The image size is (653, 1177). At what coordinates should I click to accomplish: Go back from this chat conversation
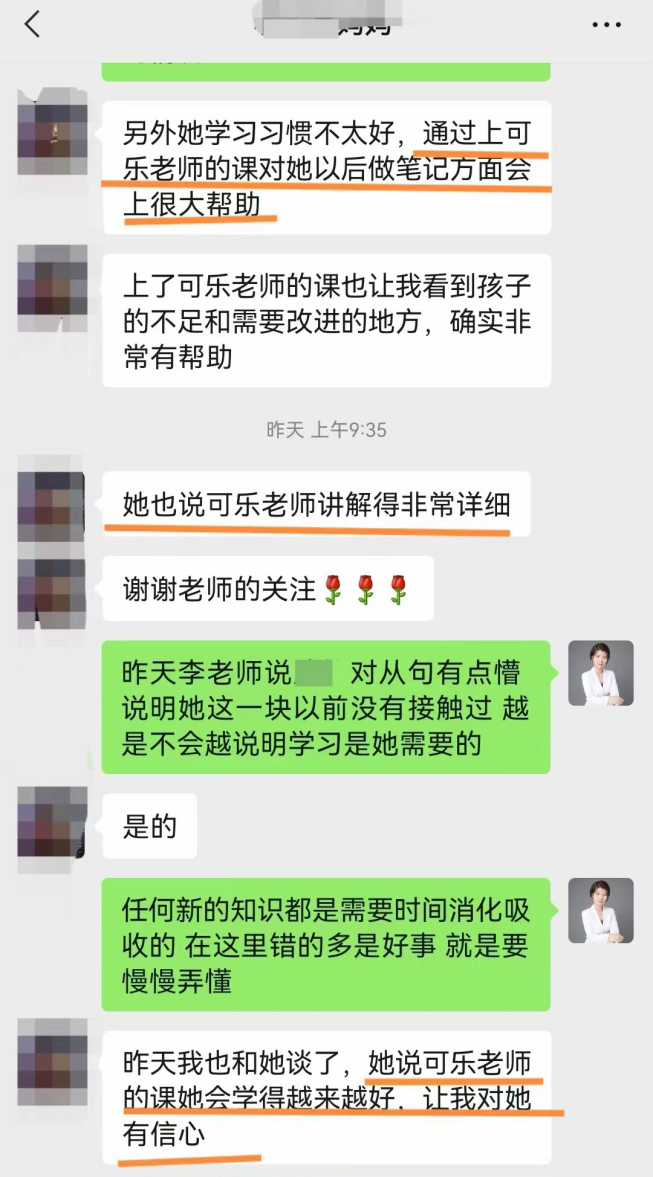click(x=32, y=25)
